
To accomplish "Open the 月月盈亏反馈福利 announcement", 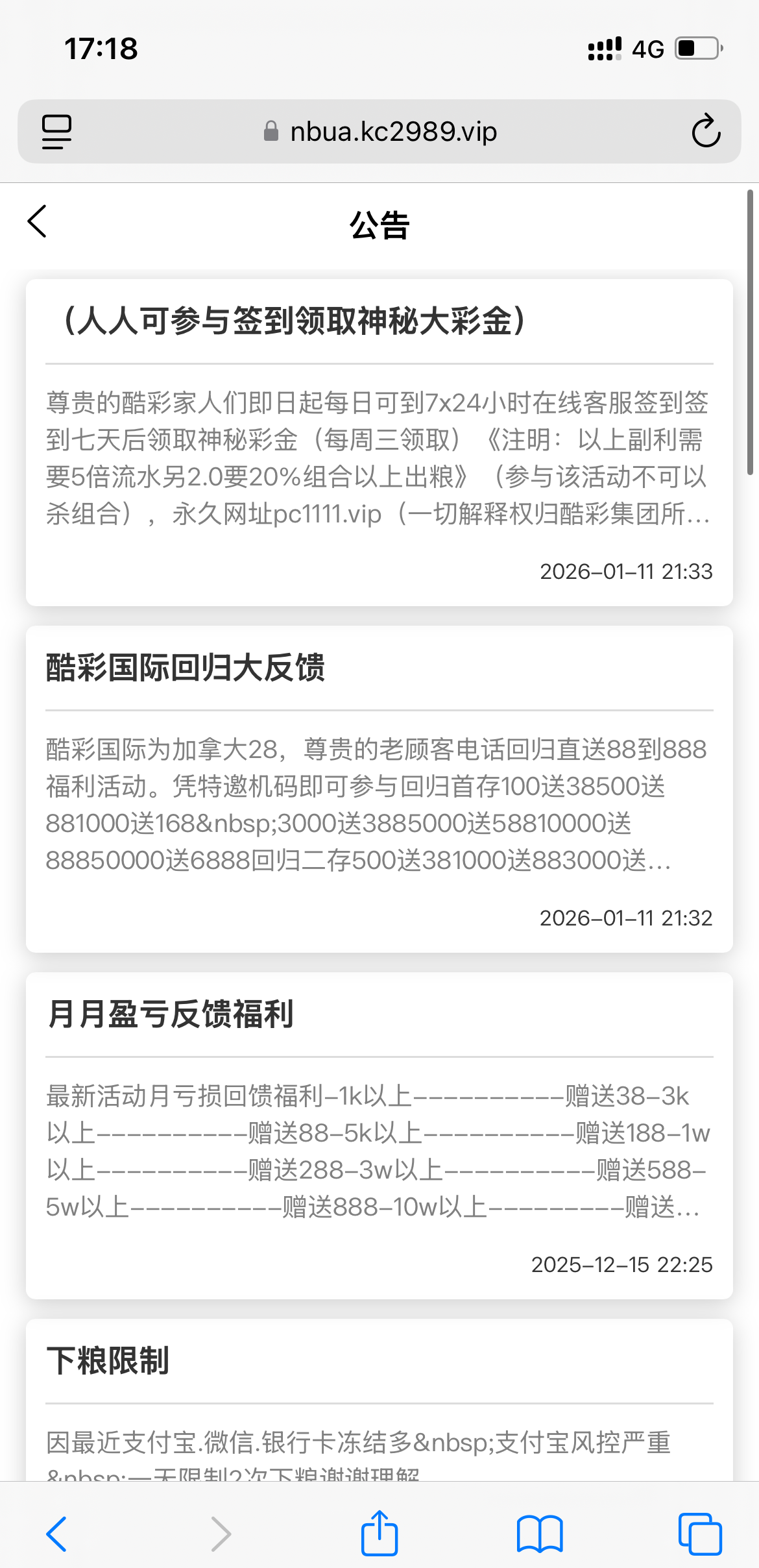I will [x=379, y=1136].
